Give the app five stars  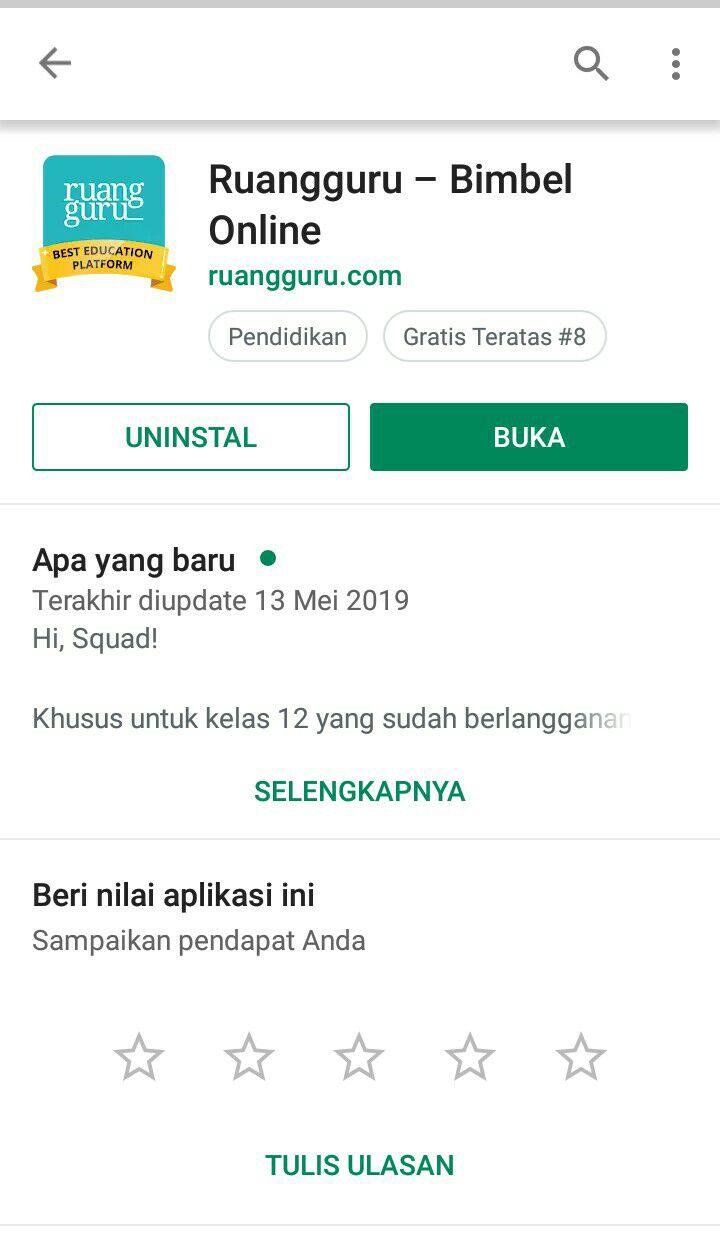click(581, 1057)
